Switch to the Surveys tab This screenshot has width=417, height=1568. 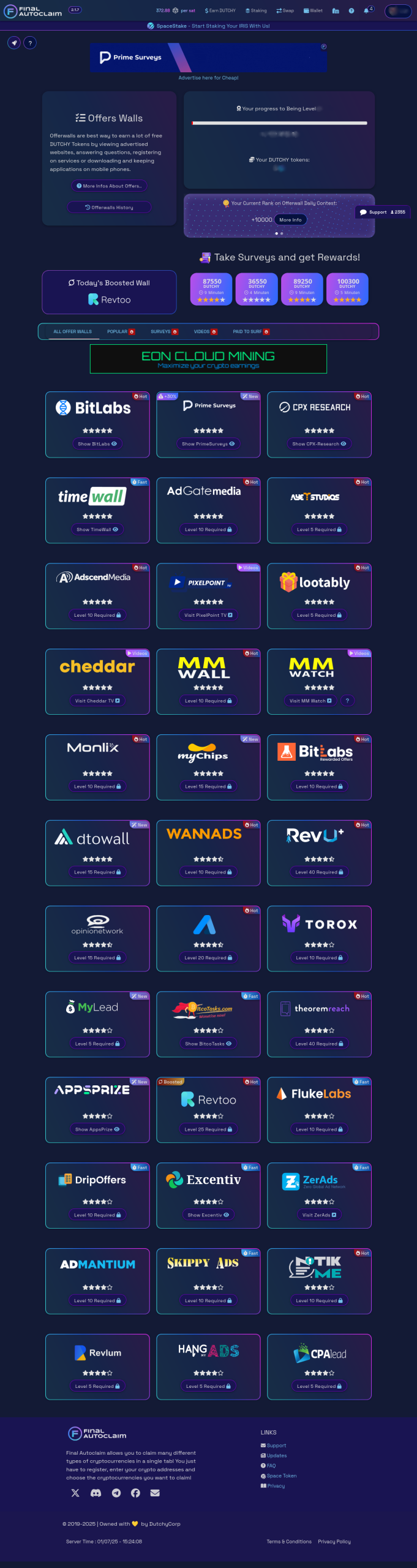[163, 331]
